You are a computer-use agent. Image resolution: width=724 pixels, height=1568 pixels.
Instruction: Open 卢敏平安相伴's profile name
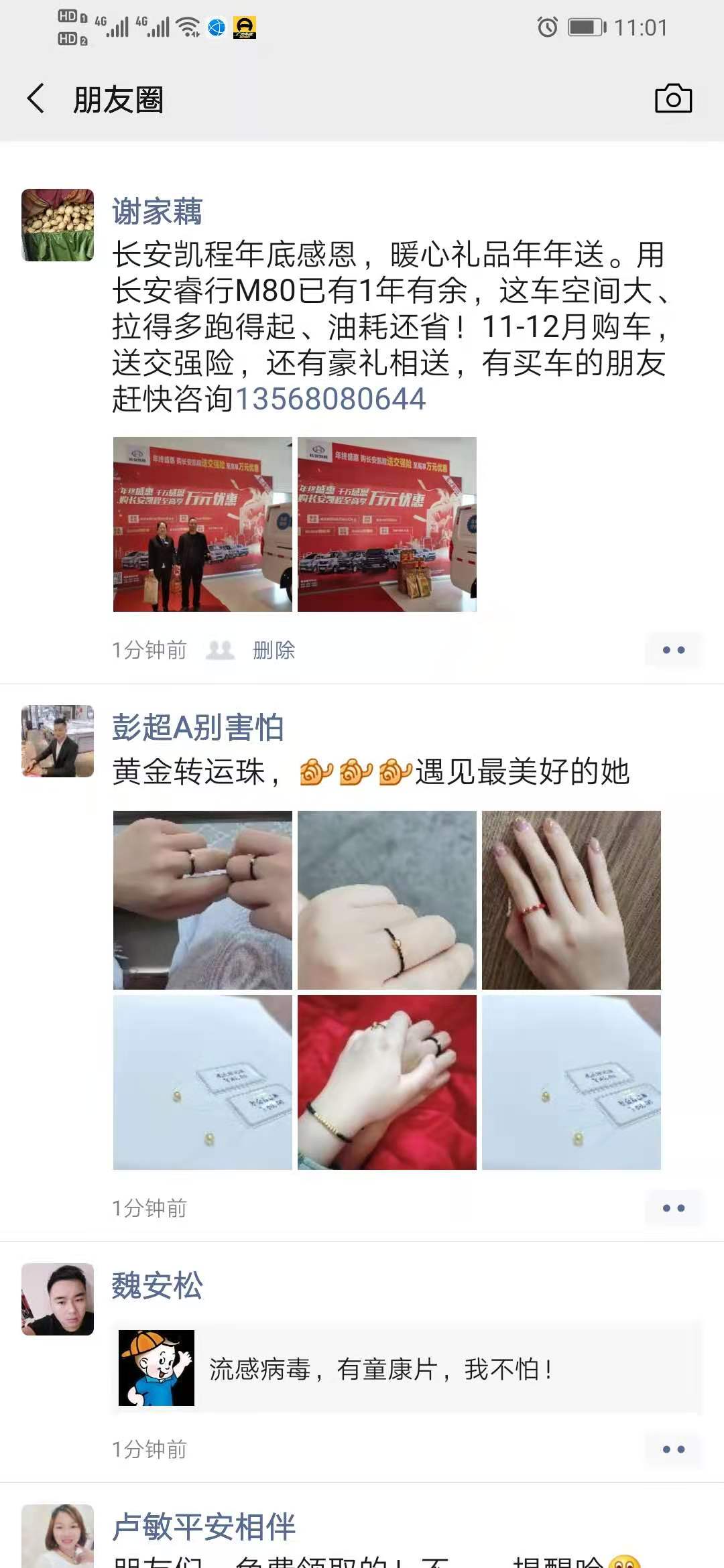tap(204, 1528)
